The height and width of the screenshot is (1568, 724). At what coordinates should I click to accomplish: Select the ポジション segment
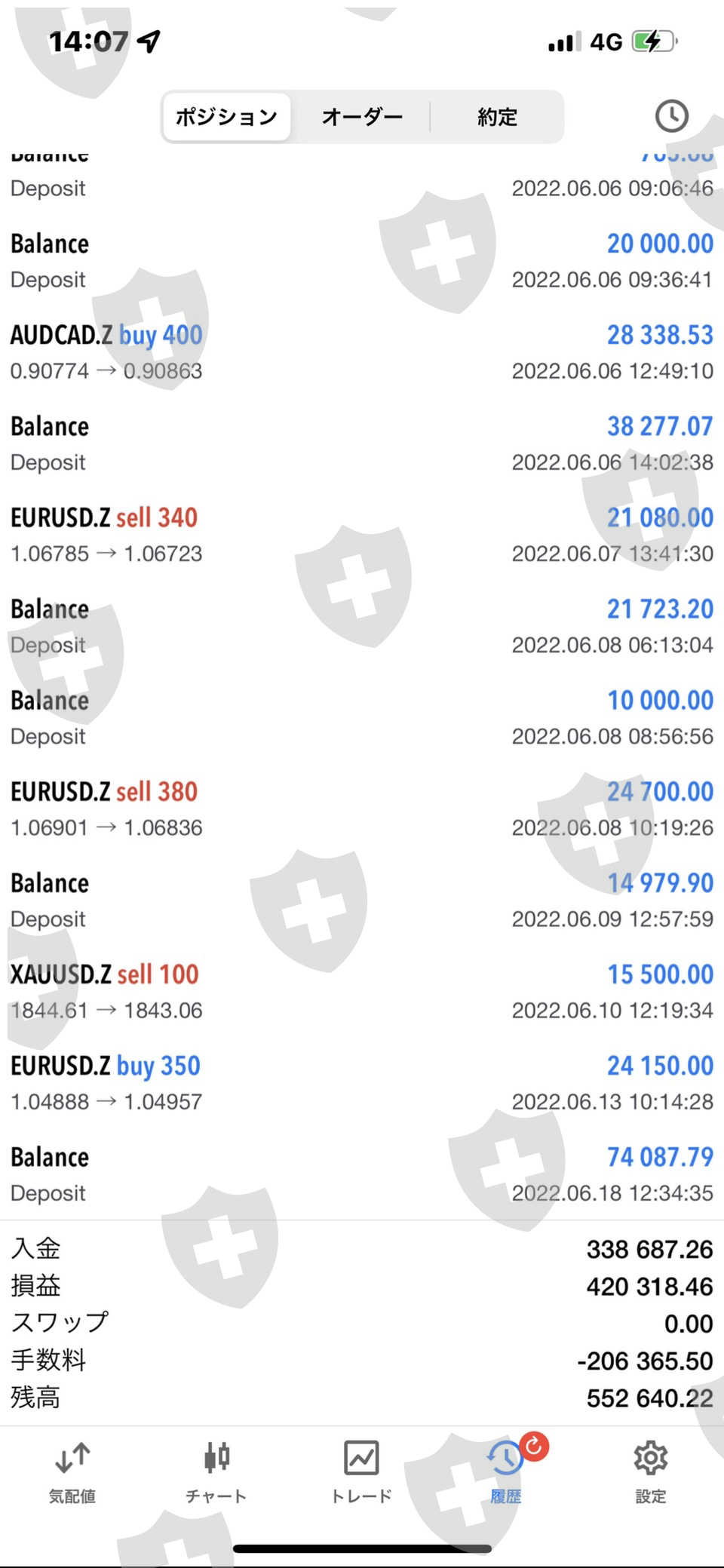tap(226, 117)
